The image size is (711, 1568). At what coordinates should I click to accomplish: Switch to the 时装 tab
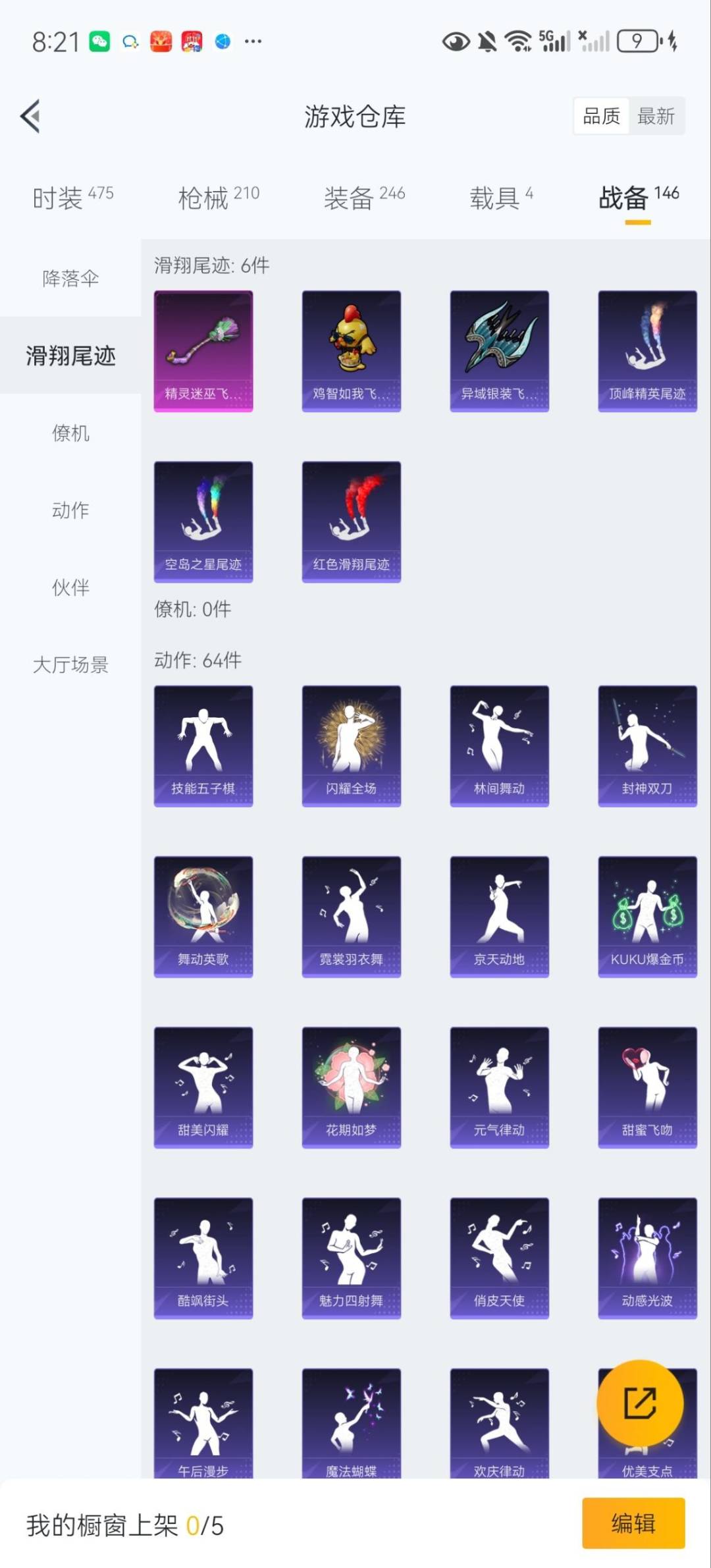(x=72, y=197)
